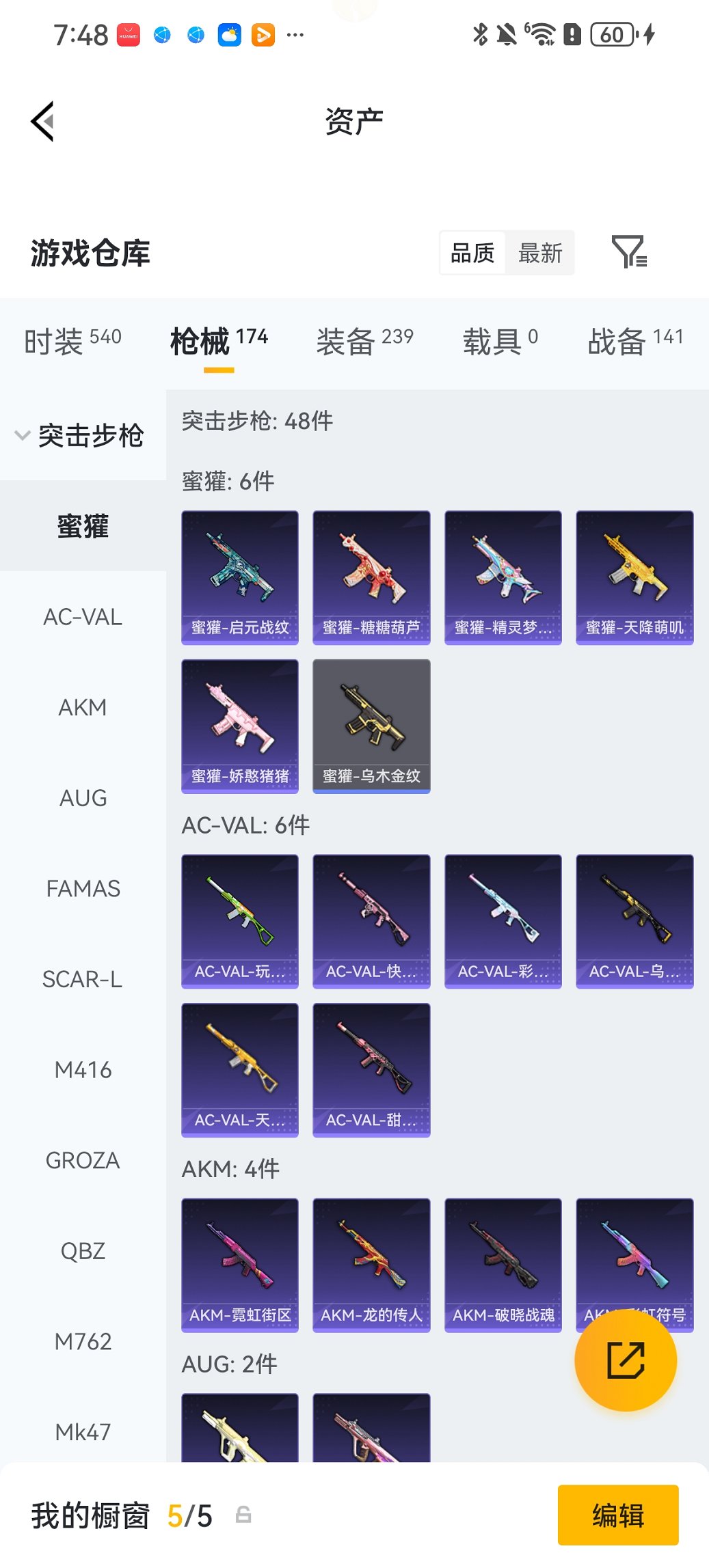Image resolution: width=709 pixels, height=1568 pixels.
Task: Select SCAR-L in the weapon sidebar
Action: tap(82, 978)
